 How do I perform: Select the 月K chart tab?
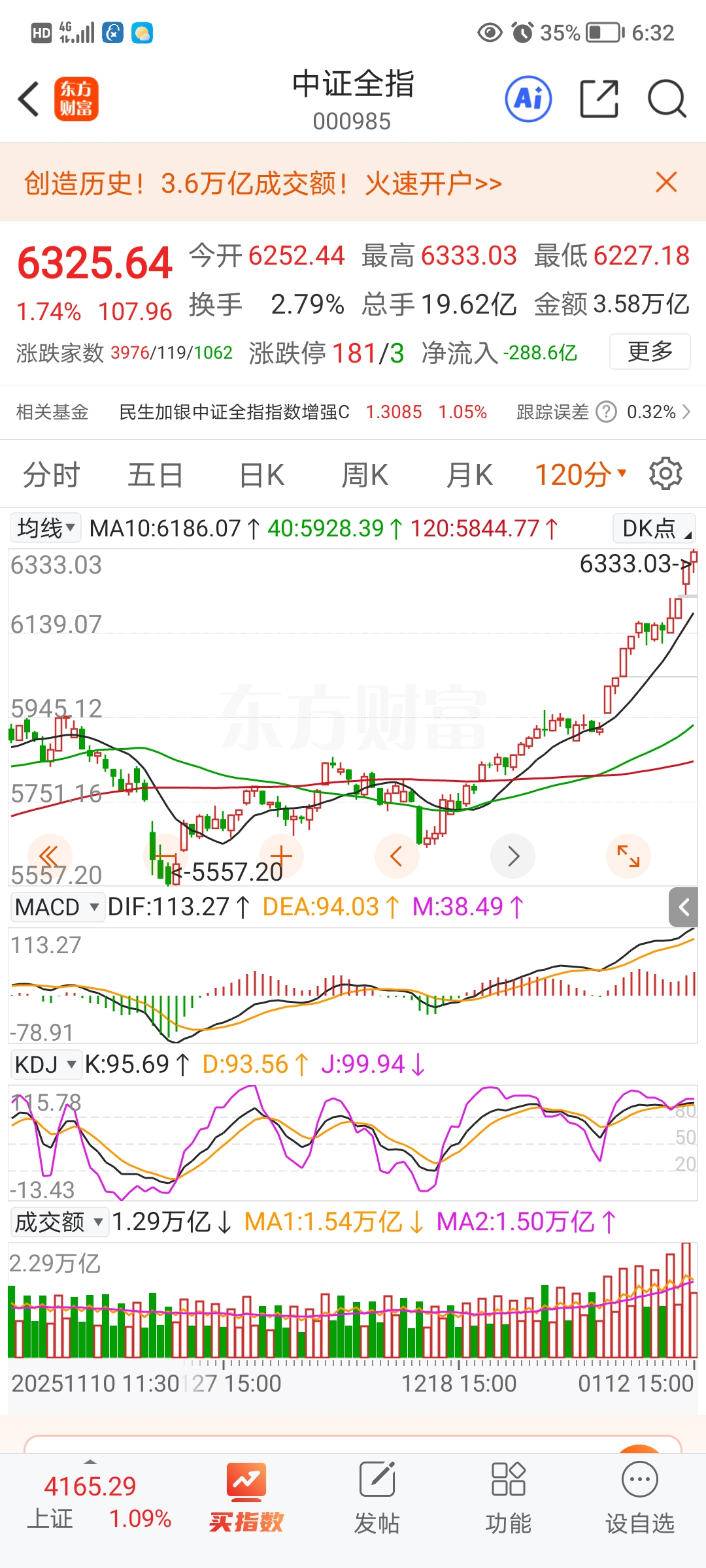(469, 475)
